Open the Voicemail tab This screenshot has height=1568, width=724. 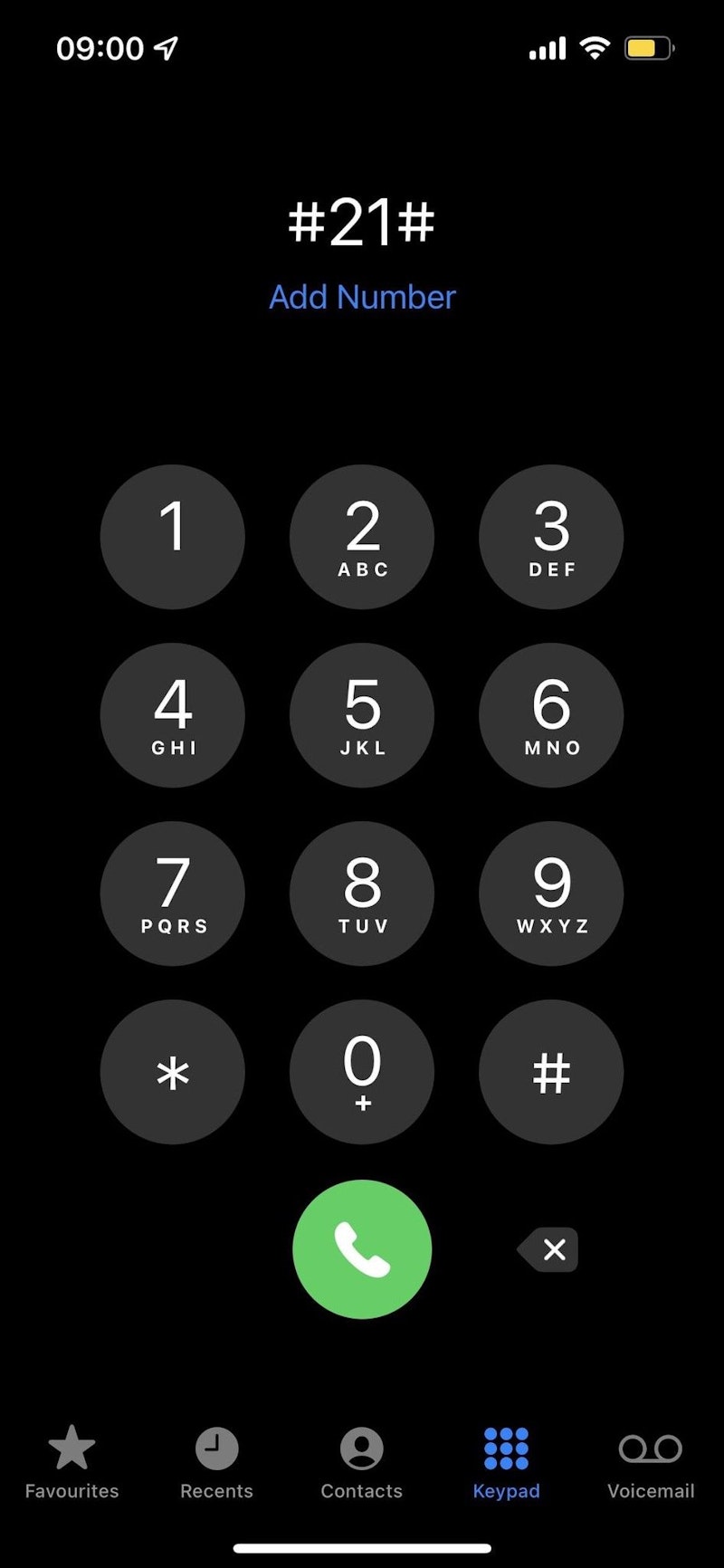(x=651, y=1461)
